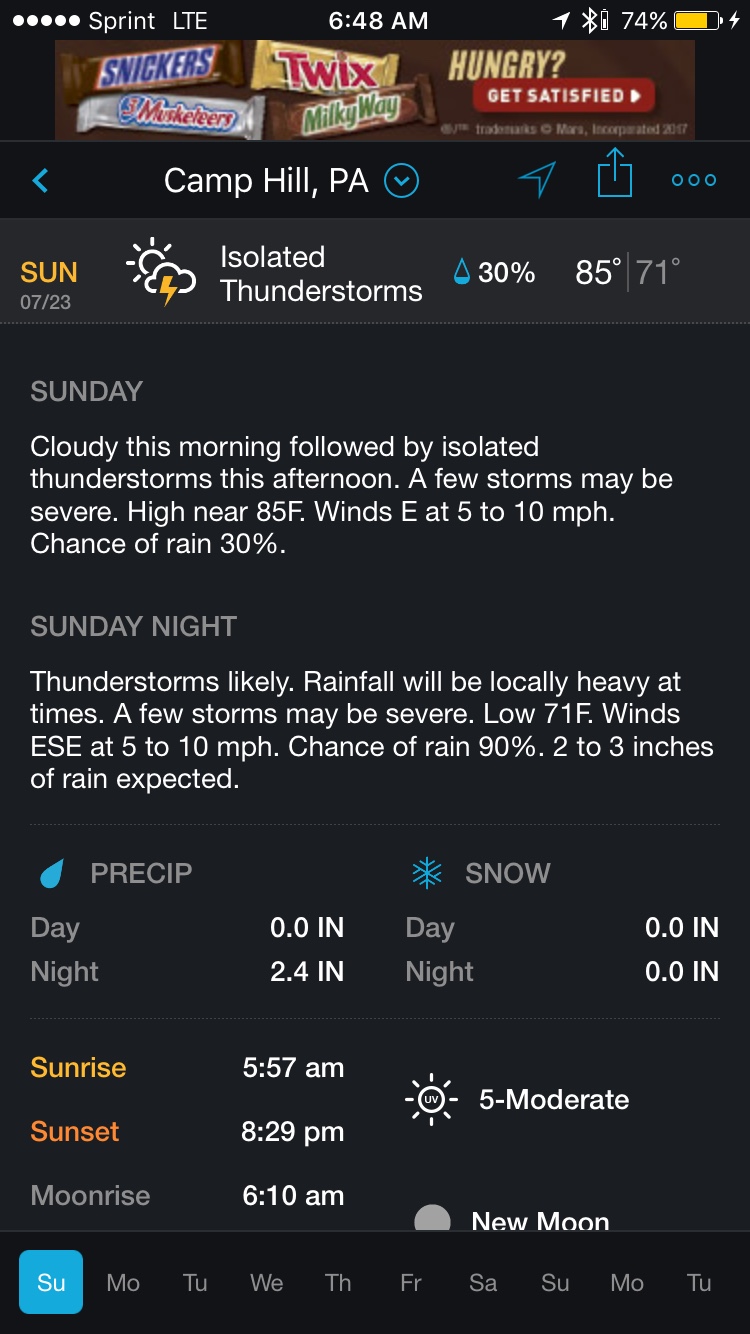
Task: Go back using the top-left arrow
Action: click(x=40, y=181)
